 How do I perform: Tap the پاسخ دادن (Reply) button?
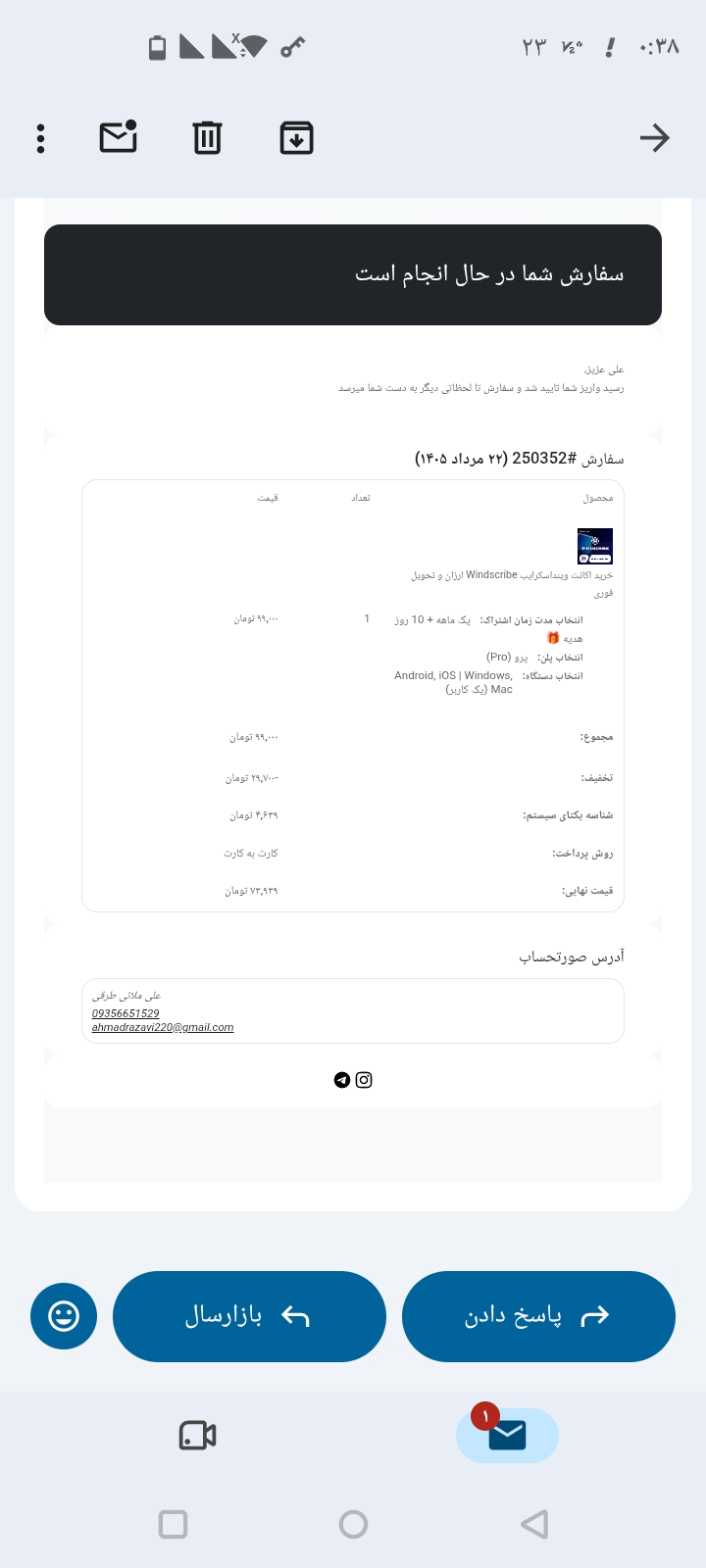pos(538,1316)
